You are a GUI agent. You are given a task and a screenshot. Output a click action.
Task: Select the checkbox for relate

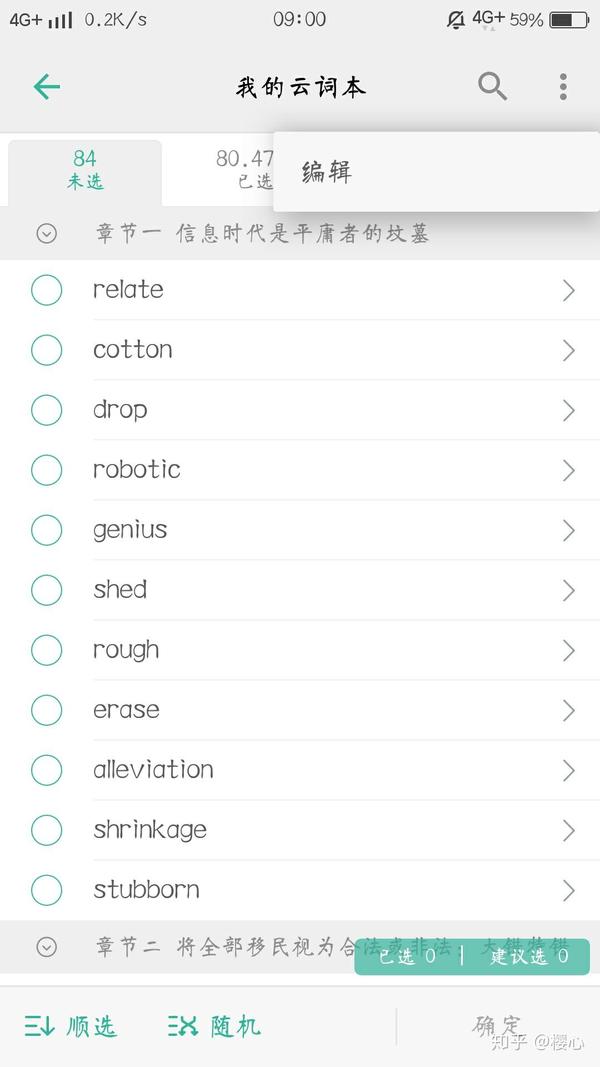[x=46, y=291]
